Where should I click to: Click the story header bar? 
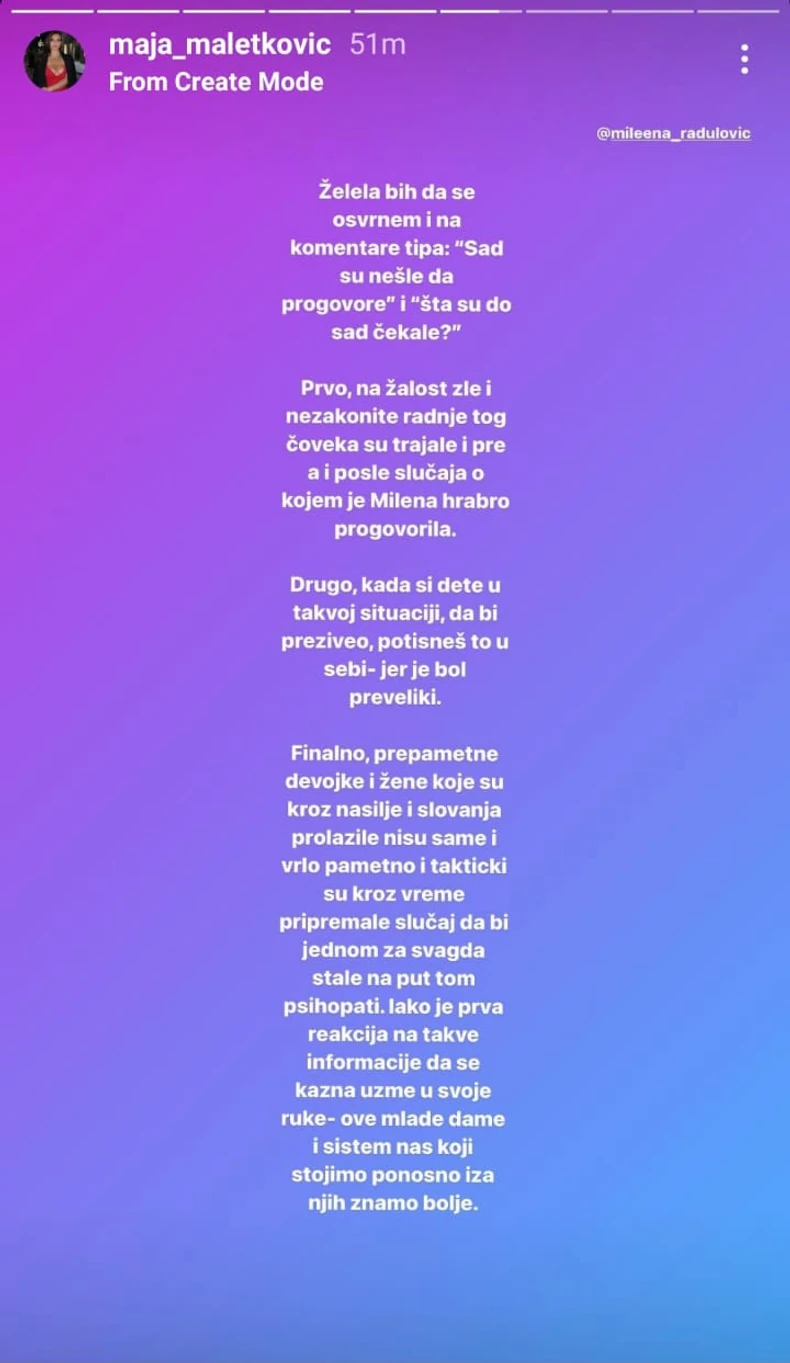pos(395,60)
